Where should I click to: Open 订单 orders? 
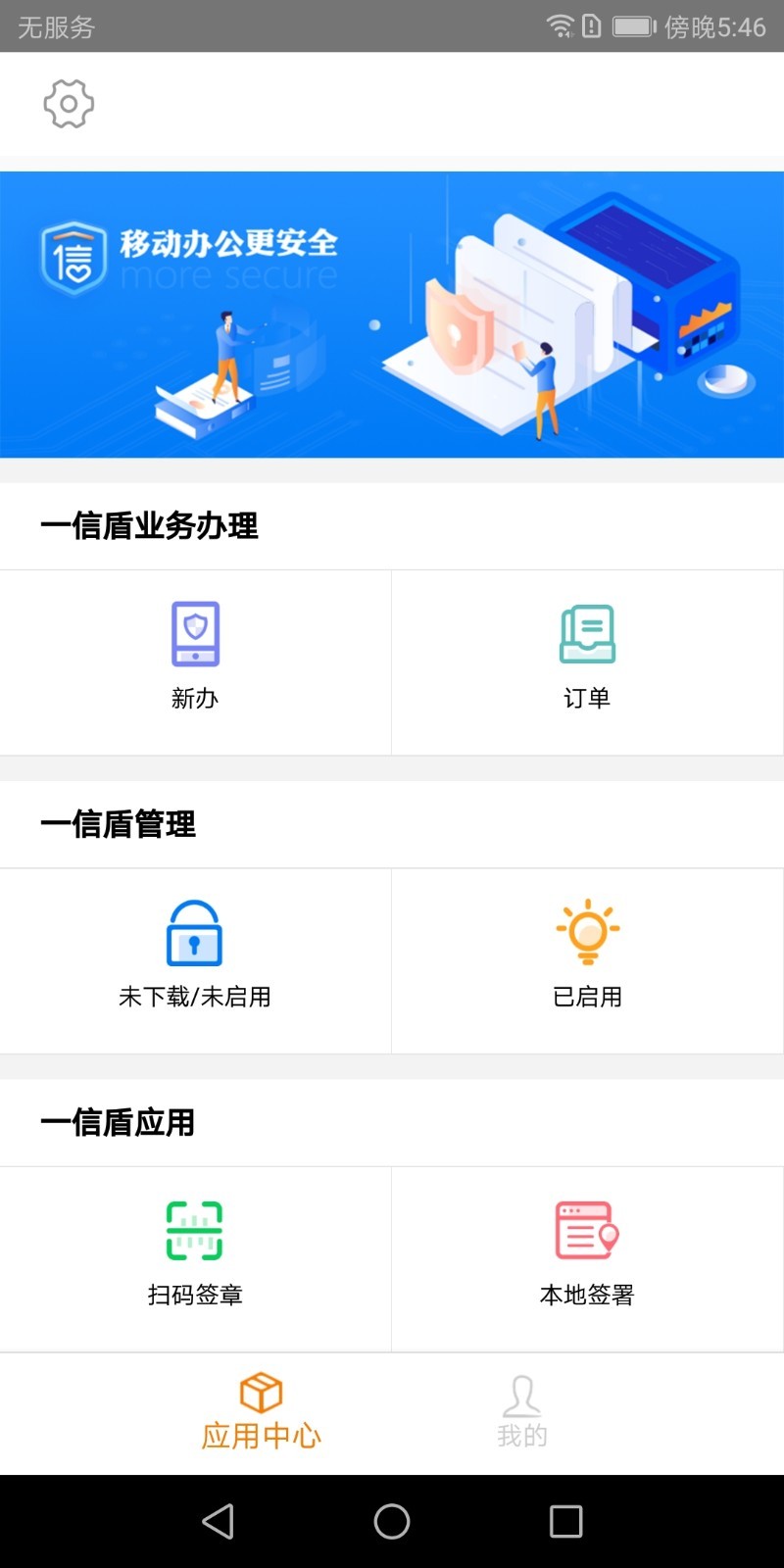coord(587,659)
